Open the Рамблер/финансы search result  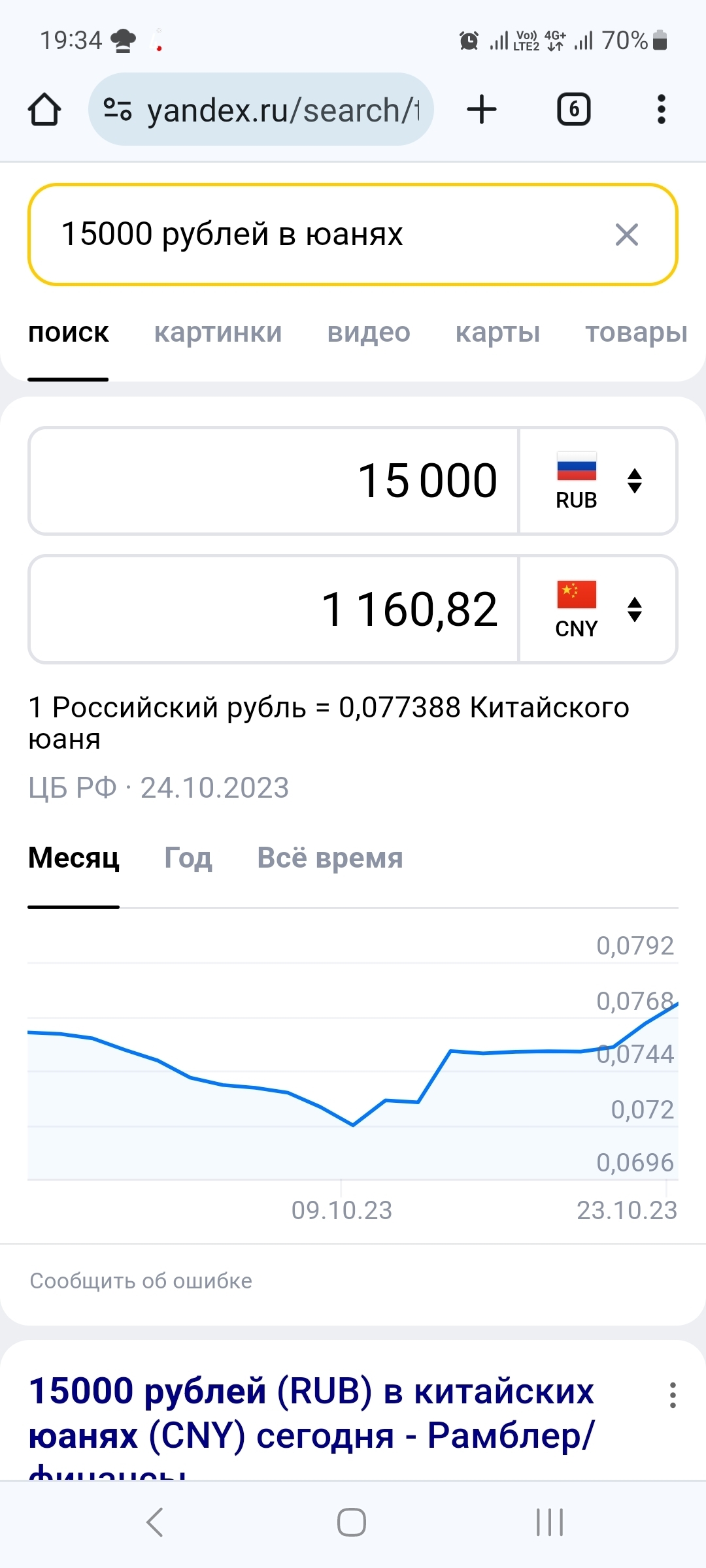coord(311,1413)
